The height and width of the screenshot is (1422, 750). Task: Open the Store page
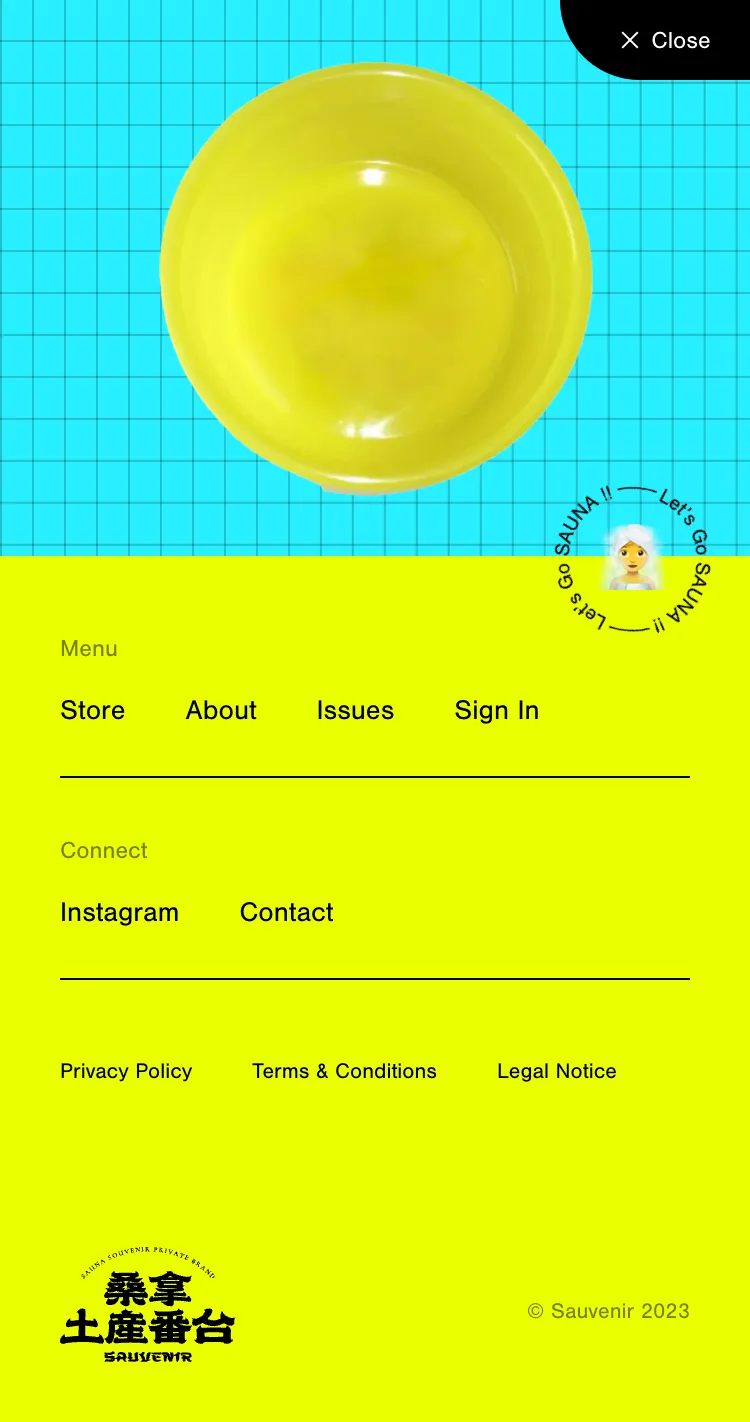(x=93, y=710)
